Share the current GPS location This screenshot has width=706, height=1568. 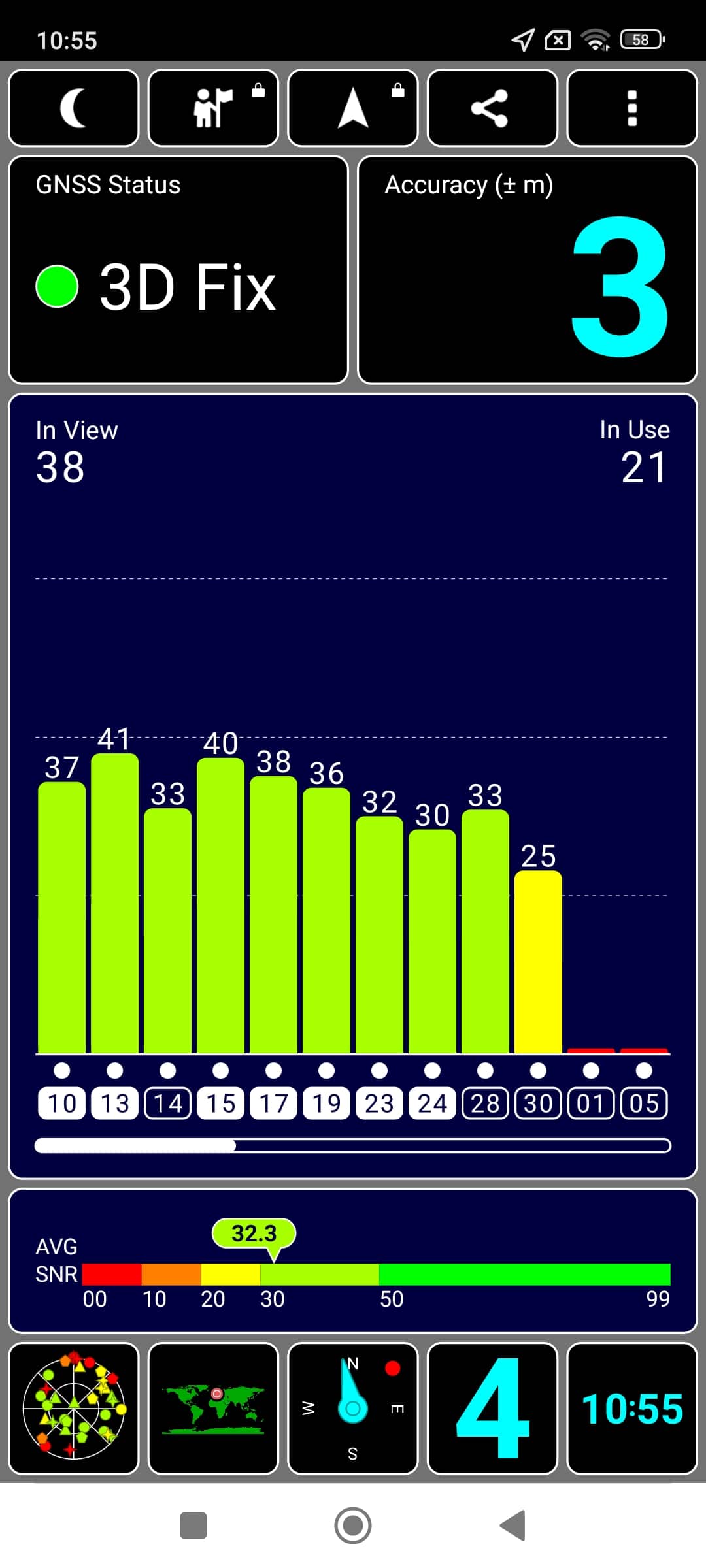492,108
